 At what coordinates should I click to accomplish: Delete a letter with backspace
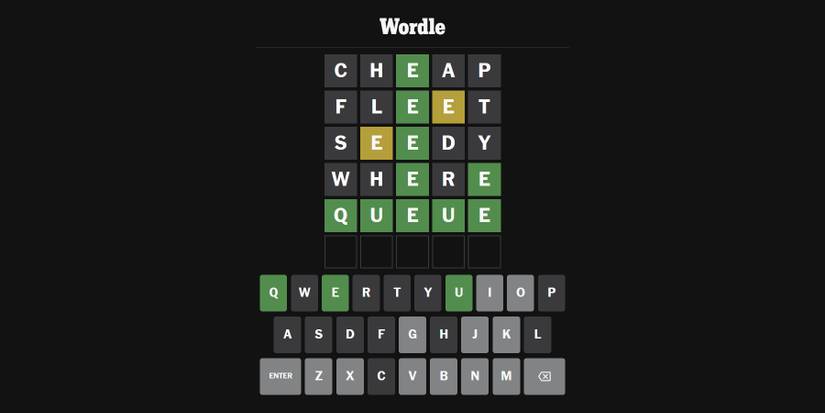544,376
